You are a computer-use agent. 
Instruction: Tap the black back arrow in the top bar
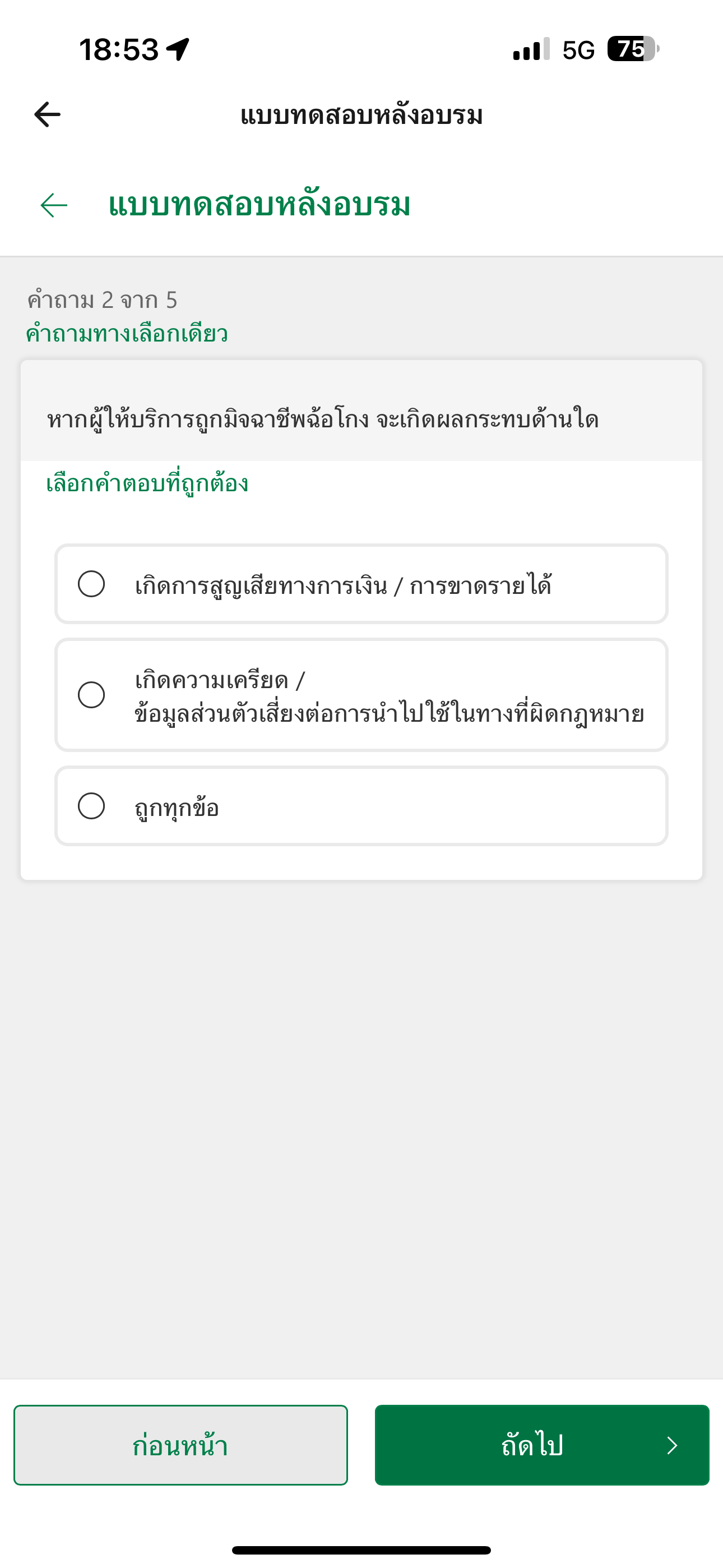[48, 114]
